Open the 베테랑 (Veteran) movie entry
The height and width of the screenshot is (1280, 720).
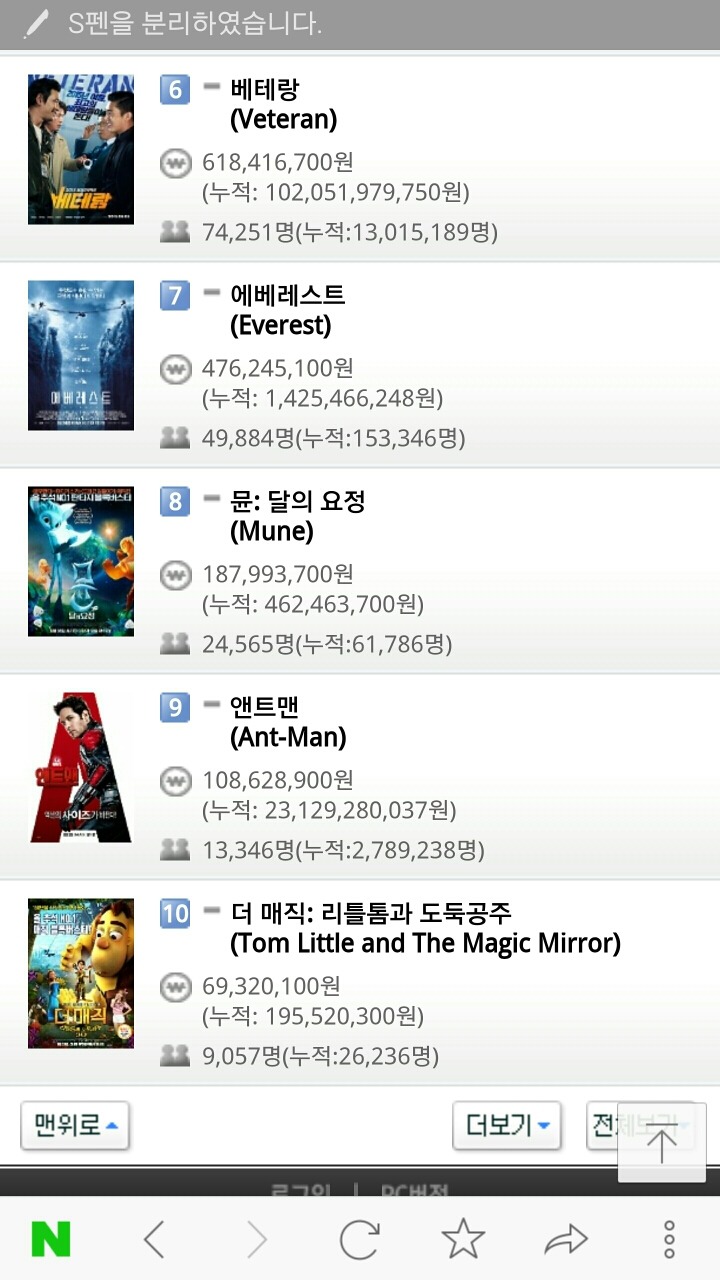tap(360, 159)
